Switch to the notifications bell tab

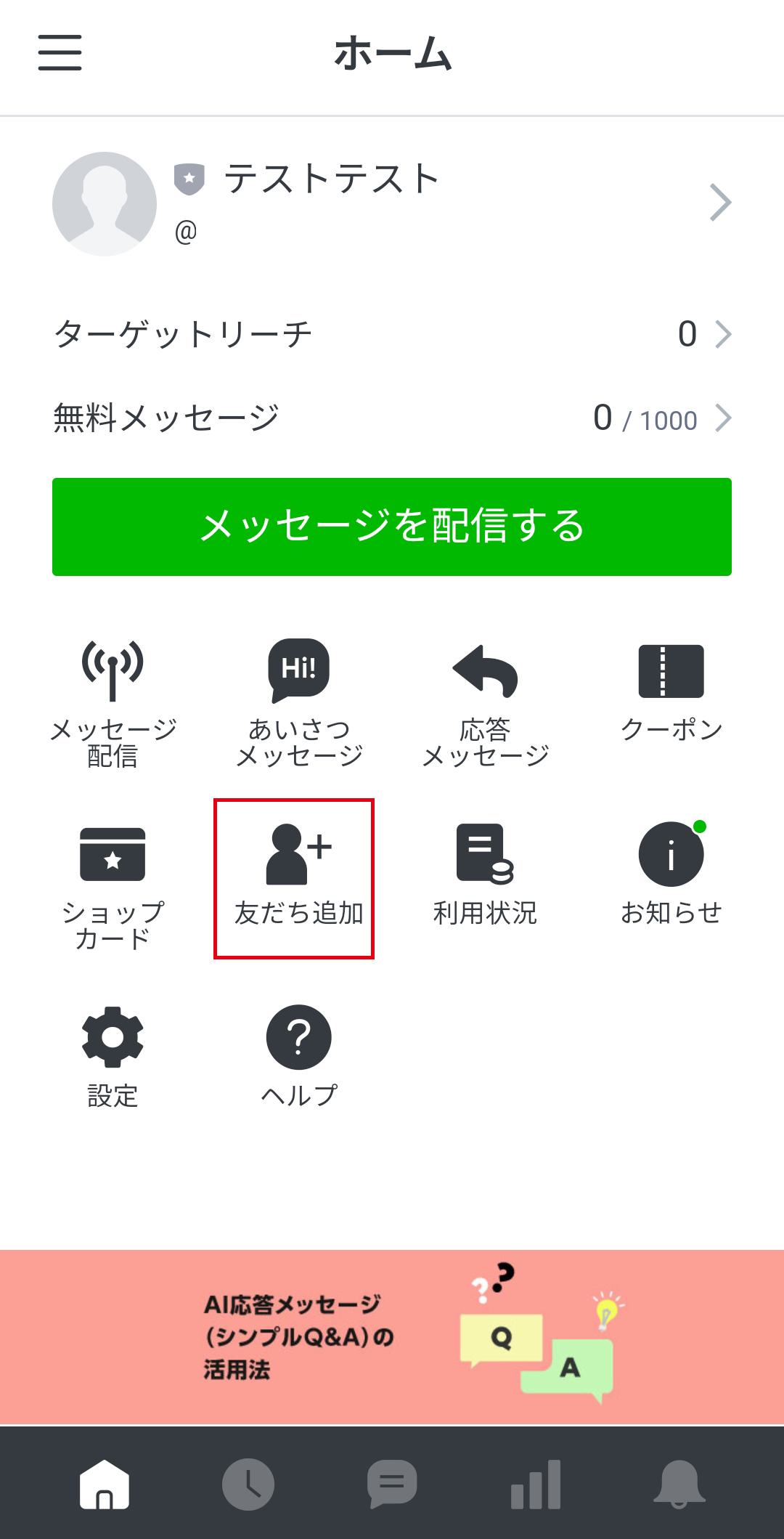679,1483
